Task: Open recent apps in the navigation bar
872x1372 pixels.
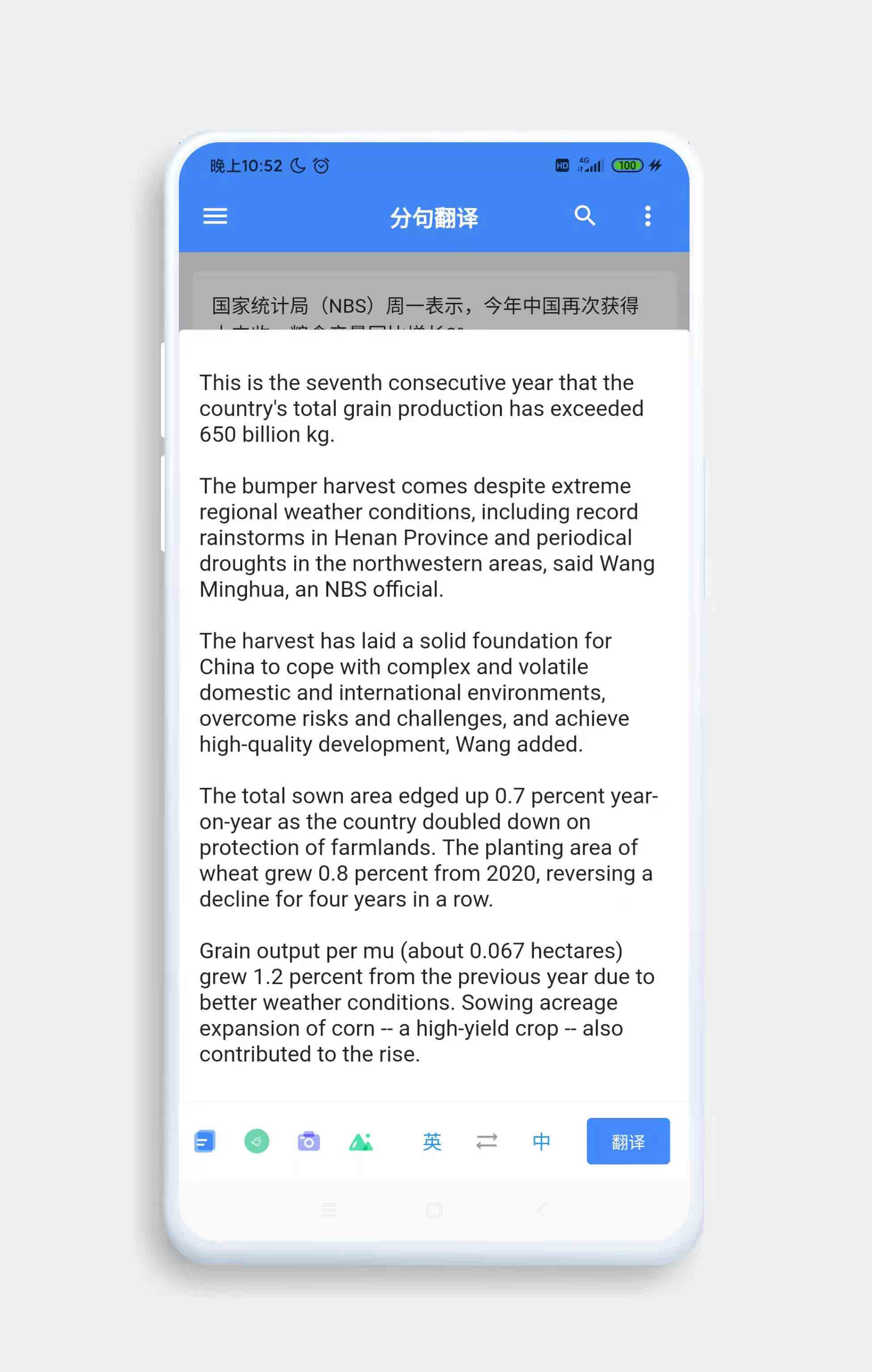Action: pos(329,1209)
